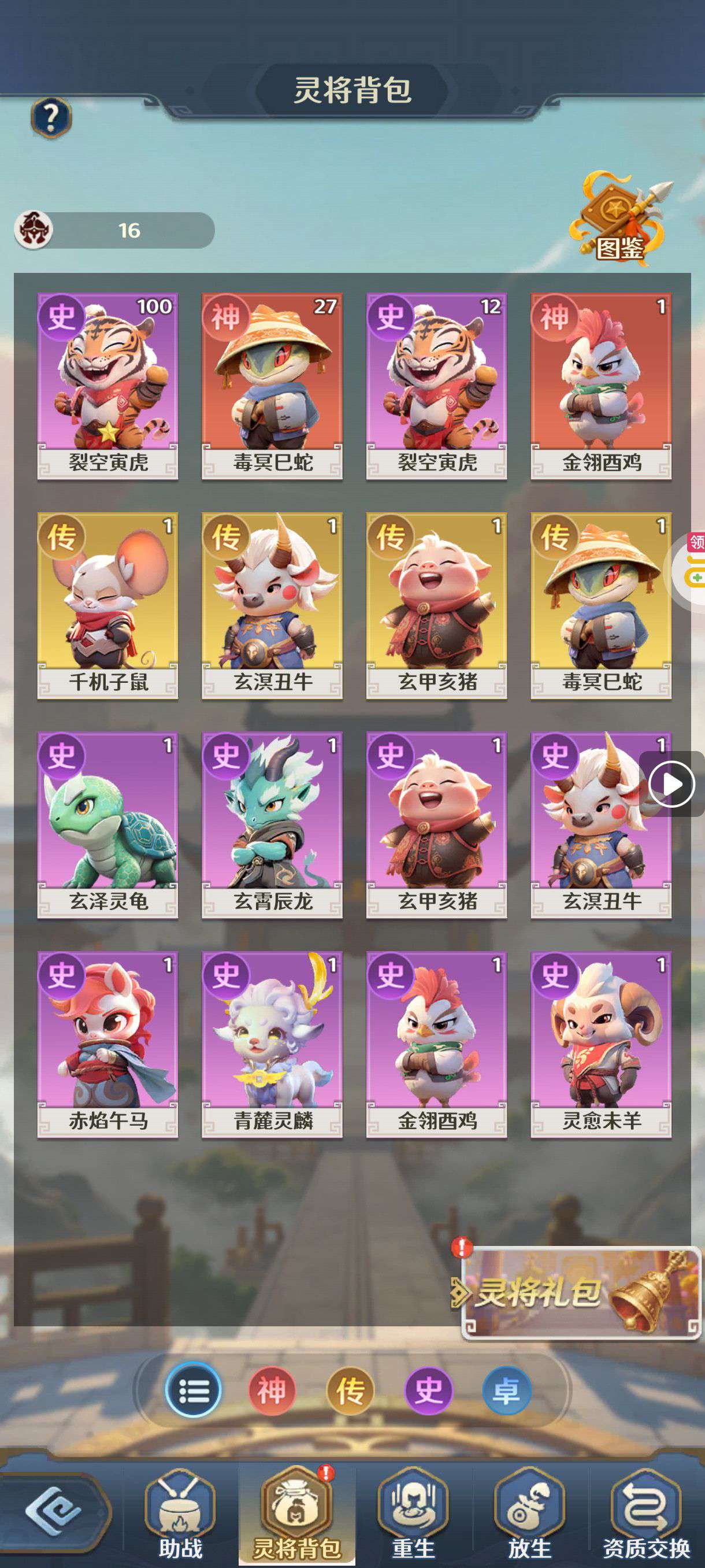Screen dimensions: 705x1568
Task: Select the 裂空寅虎 card with count 100
Action: click(x=107, y=385)
